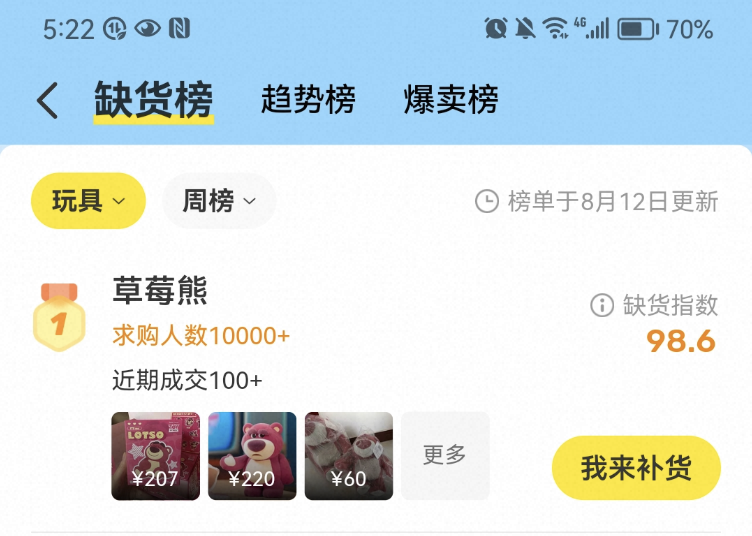Expand the 周榜 period dropdown
This screenshot has height=536, width=752.
(218, 201)
